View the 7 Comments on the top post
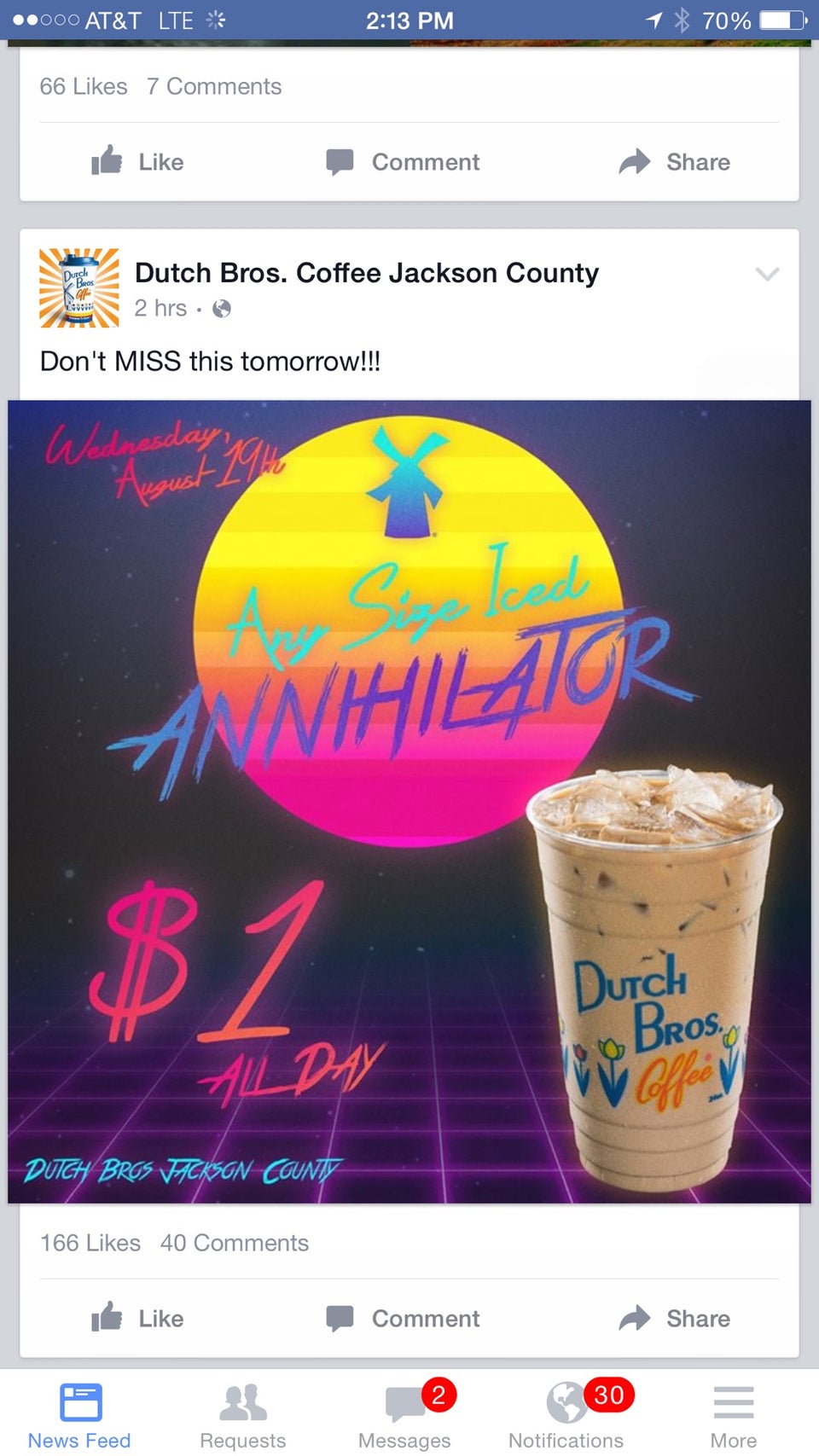 (214, 86)
